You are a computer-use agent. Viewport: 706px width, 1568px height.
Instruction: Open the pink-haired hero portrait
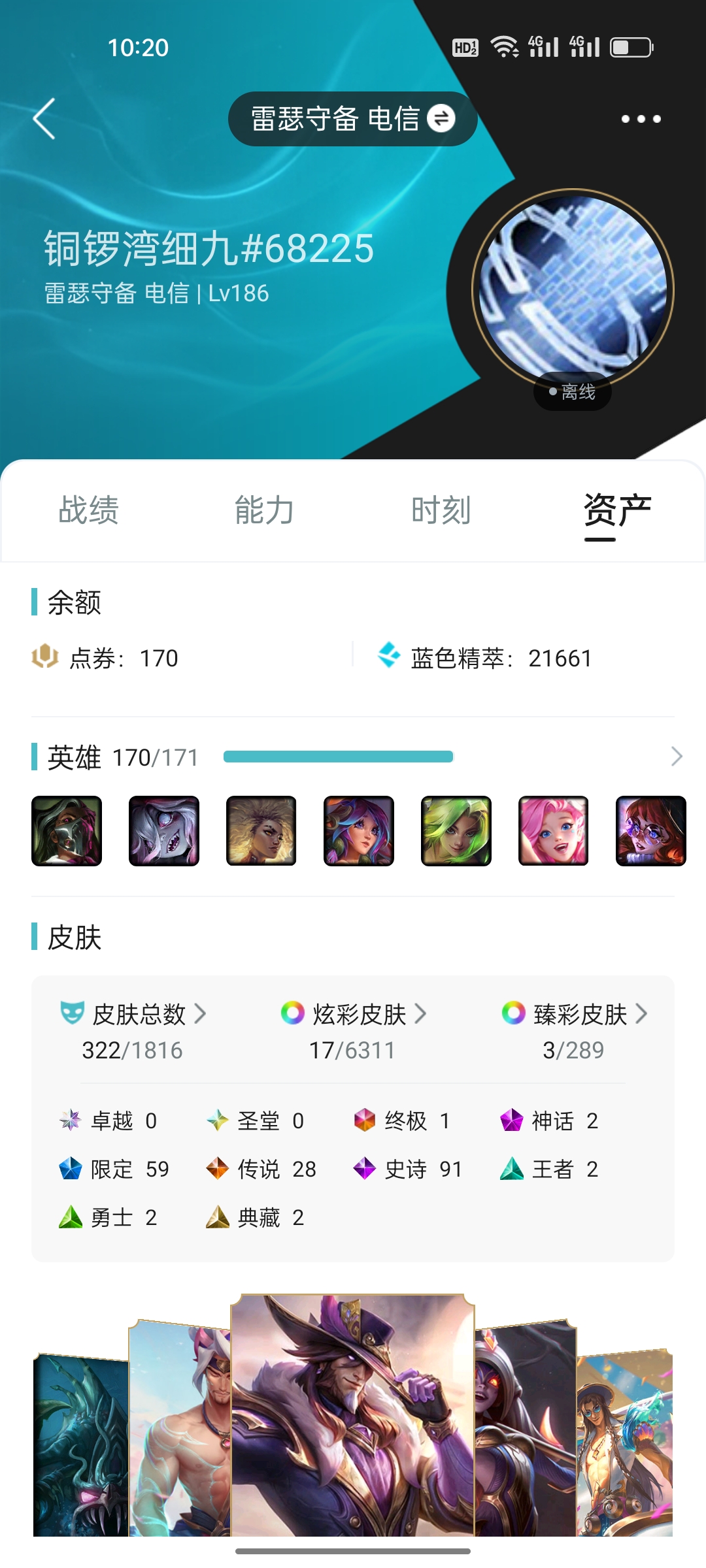point(554,831)
